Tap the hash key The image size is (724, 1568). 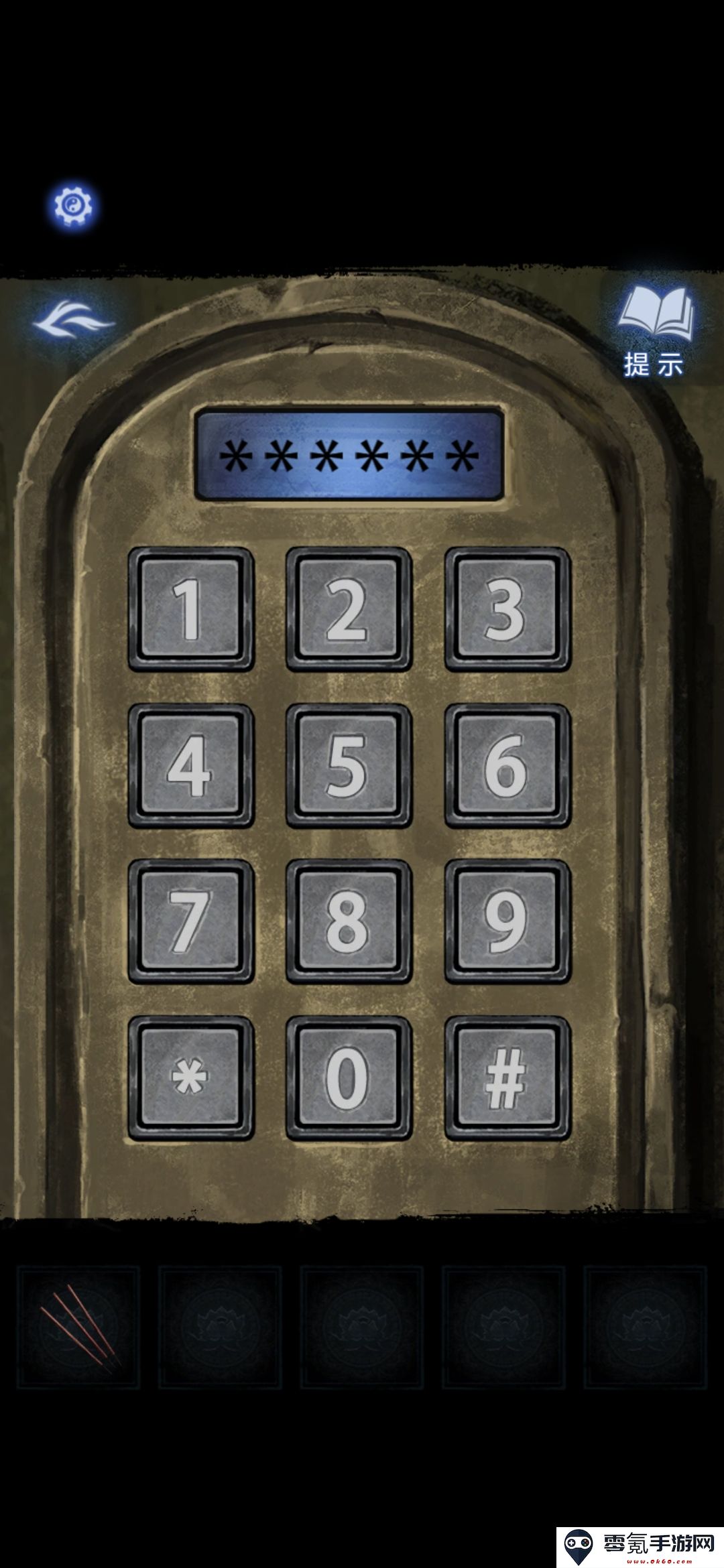coord(507,1077)
